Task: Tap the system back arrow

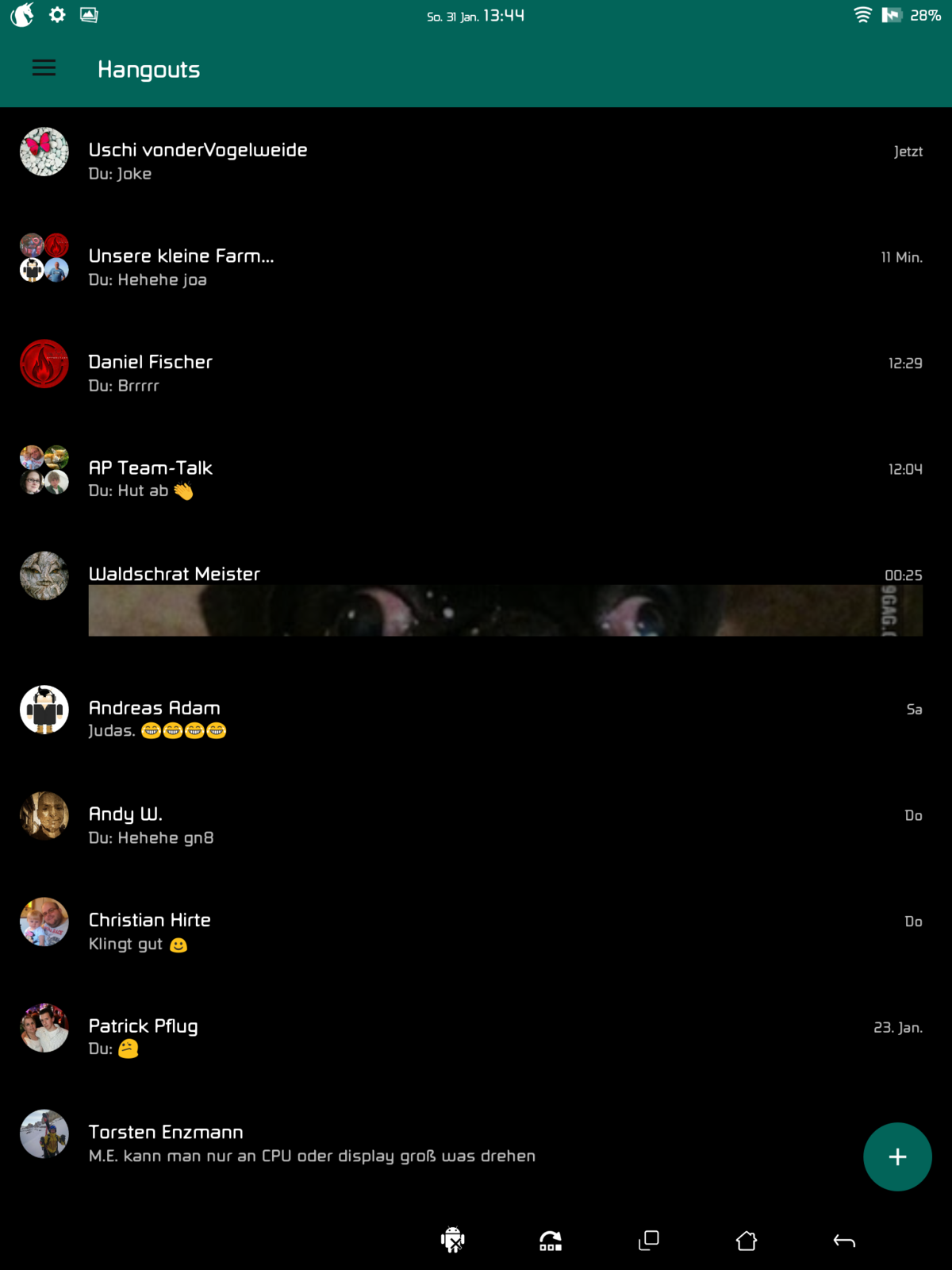Action: click(844, 1240)
